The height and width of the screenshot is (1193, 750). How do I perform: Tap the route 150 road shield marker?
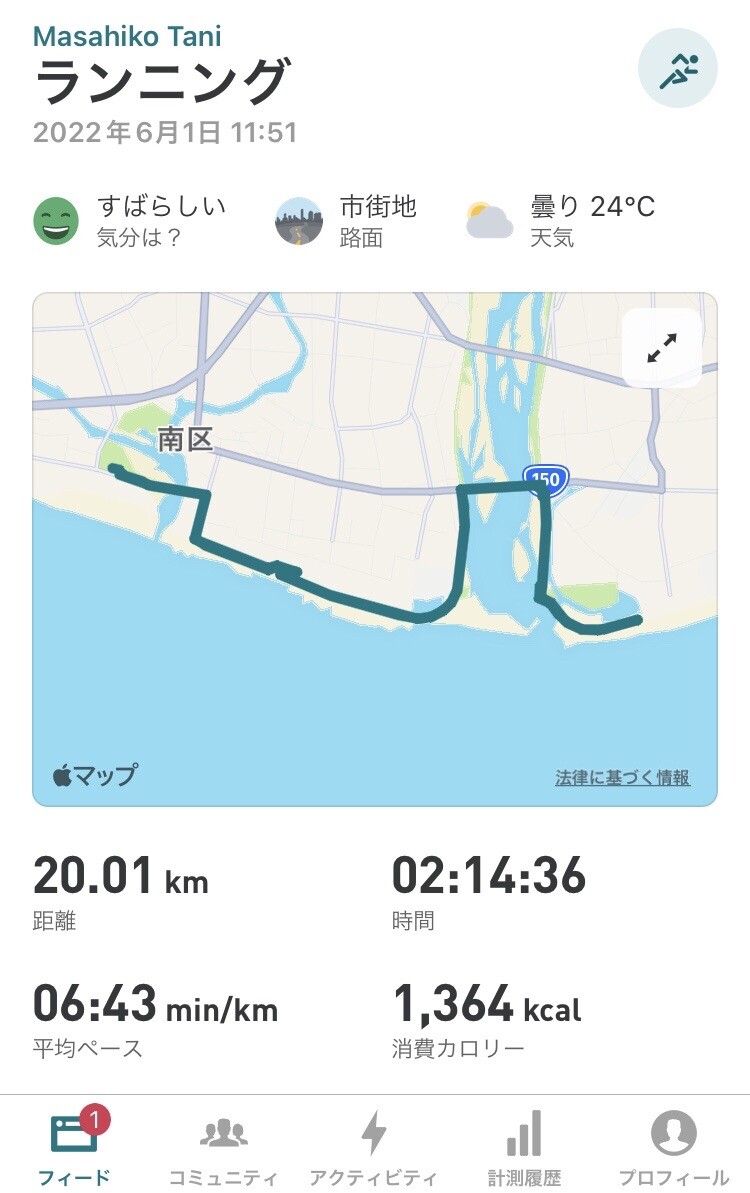coord(544,479)
